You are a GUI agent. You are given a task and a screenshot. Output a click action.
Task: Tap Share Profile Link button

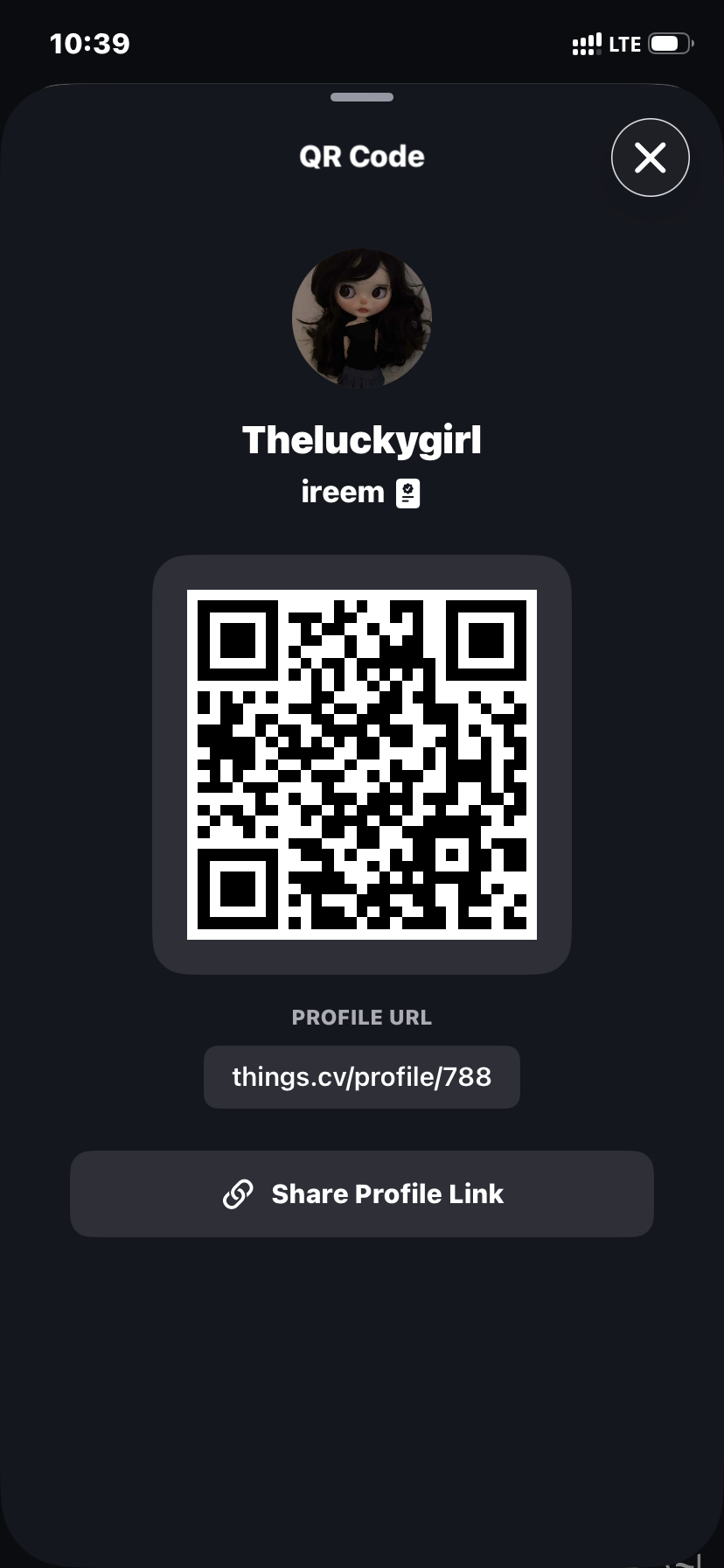click(x=362, y=1193)
